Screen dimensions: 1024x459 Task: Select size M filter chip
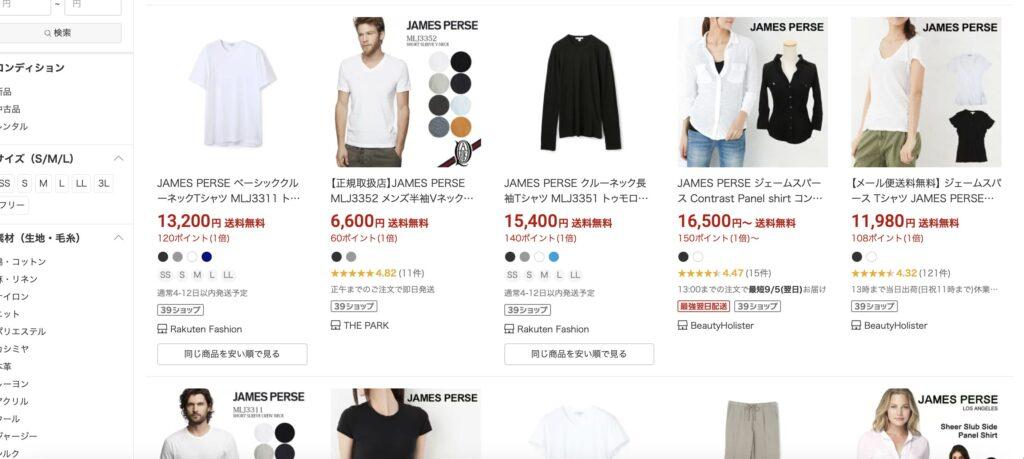(x=43, y=183)
